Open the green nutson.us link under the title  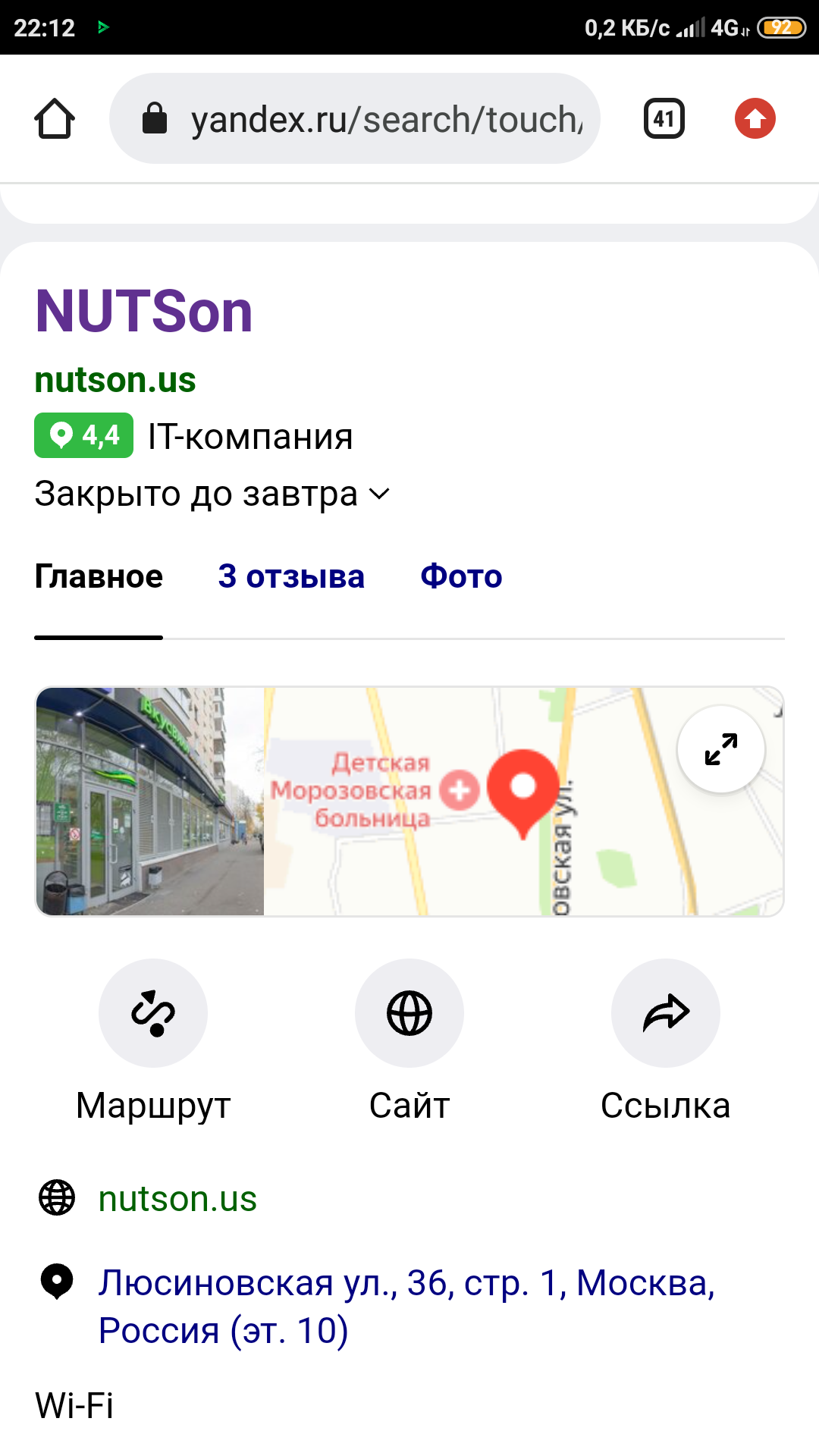[x=115, y=380]
